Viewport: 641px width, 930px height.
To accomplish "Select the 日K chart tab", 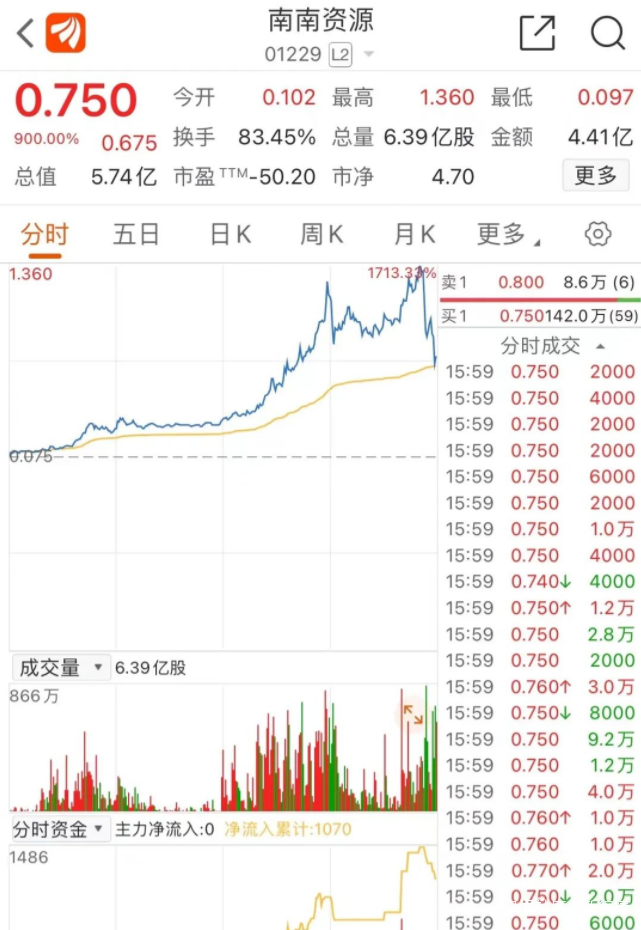I will (230, 235).
